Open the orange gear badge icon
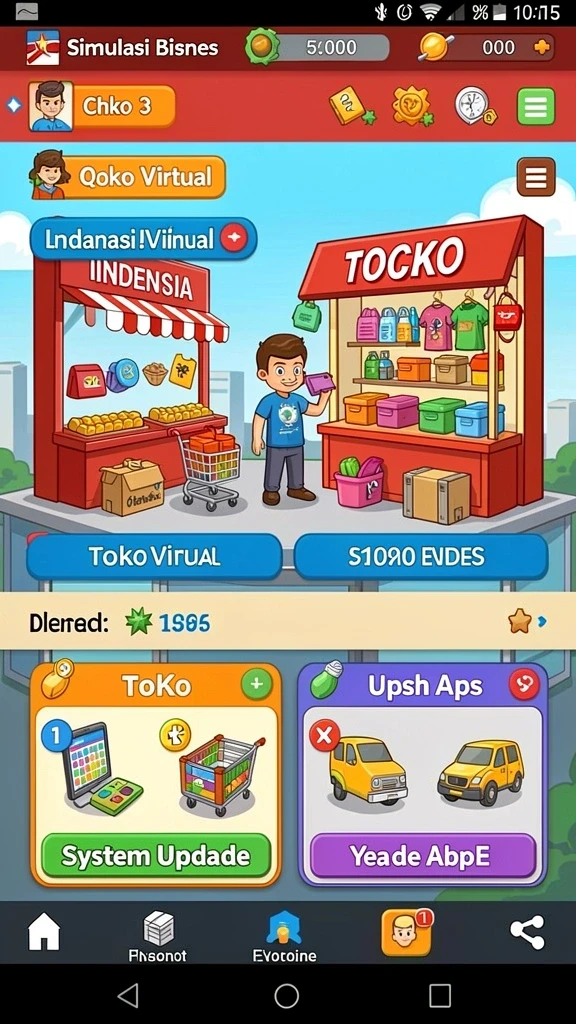The height and width of the screenshot is (1024, 576). 413,106
